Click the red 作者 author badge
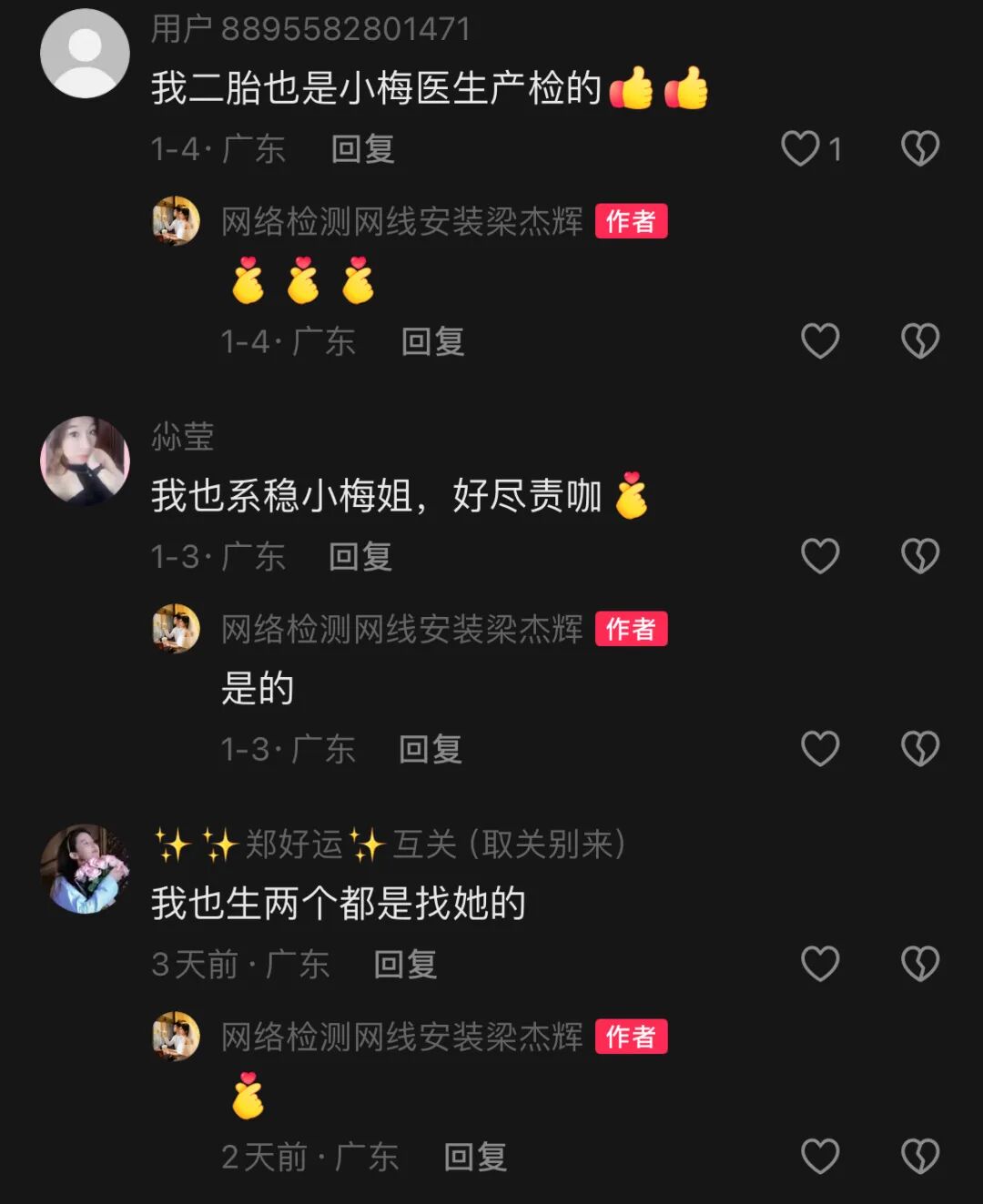Image resolution: width=983 pixels, height=1204 pixels. point(631,221)
